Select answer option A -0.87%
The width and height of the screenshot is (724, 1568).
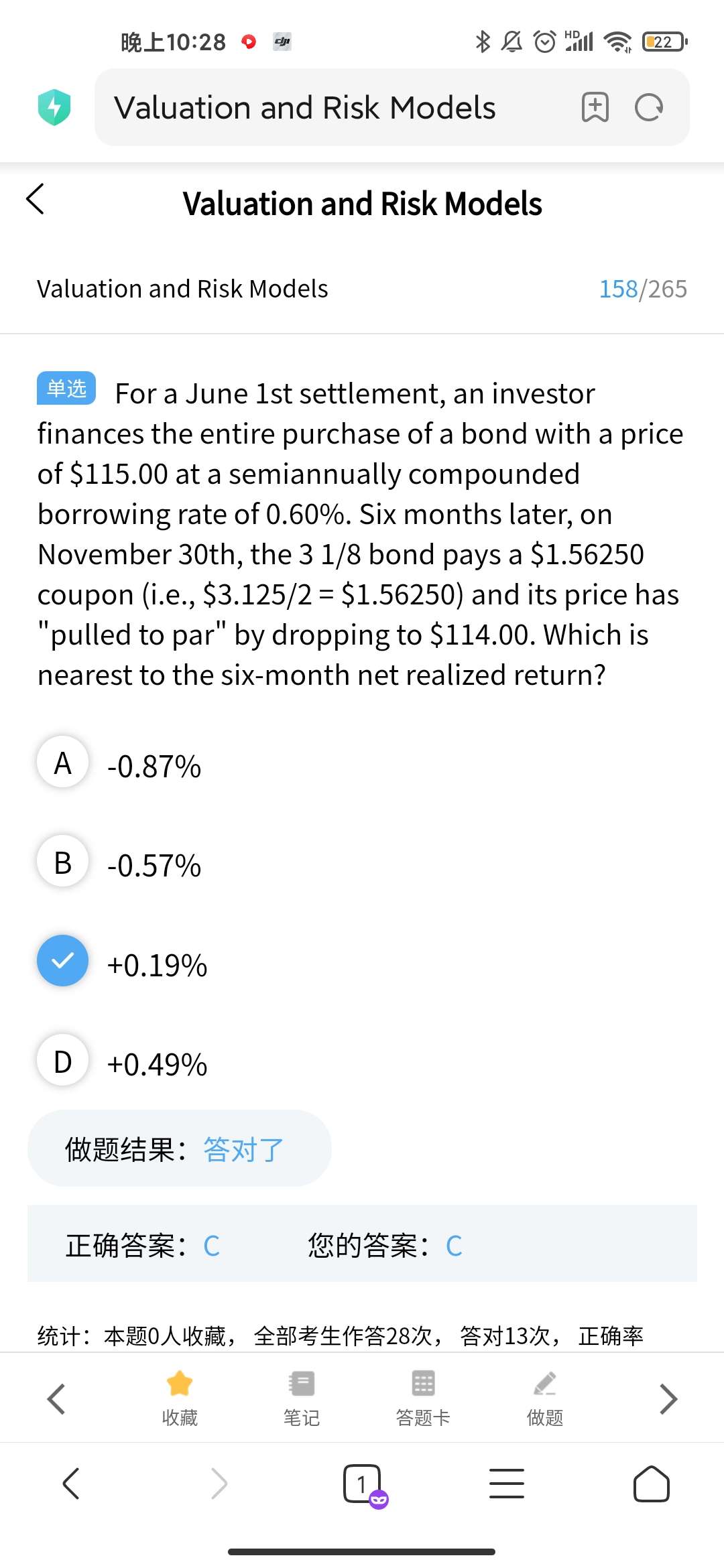click(62, 762)
